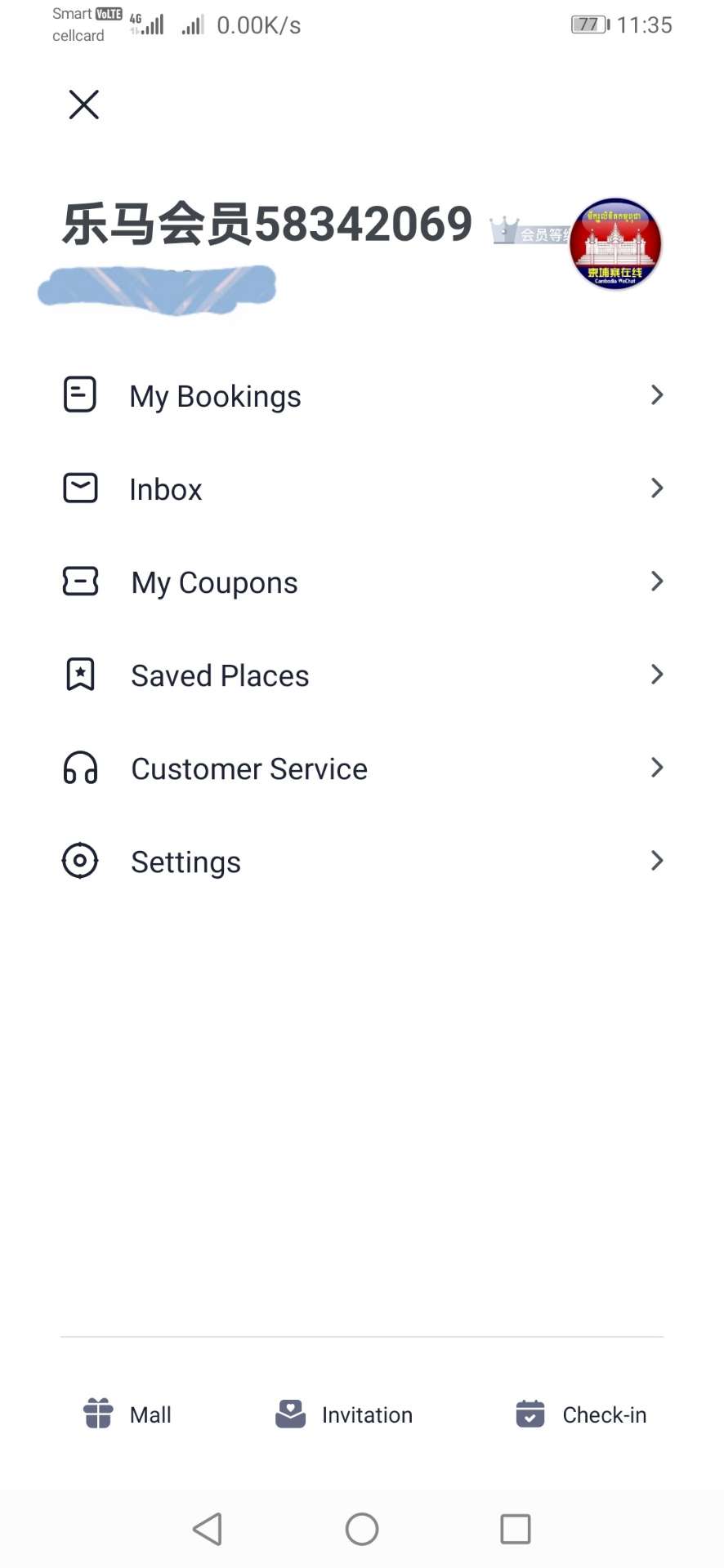
Task: Contact Customer Service
Action: tap(362, 768)
